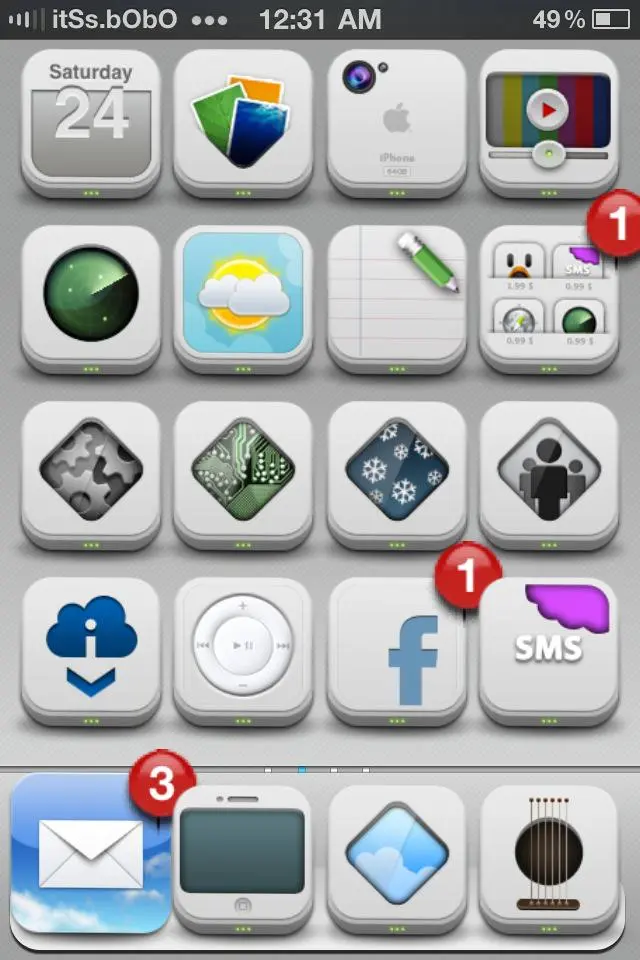The image size is (640, 960).
Task: Open the Contacts app with people silhouettes
Action: (x=549, y=470)
